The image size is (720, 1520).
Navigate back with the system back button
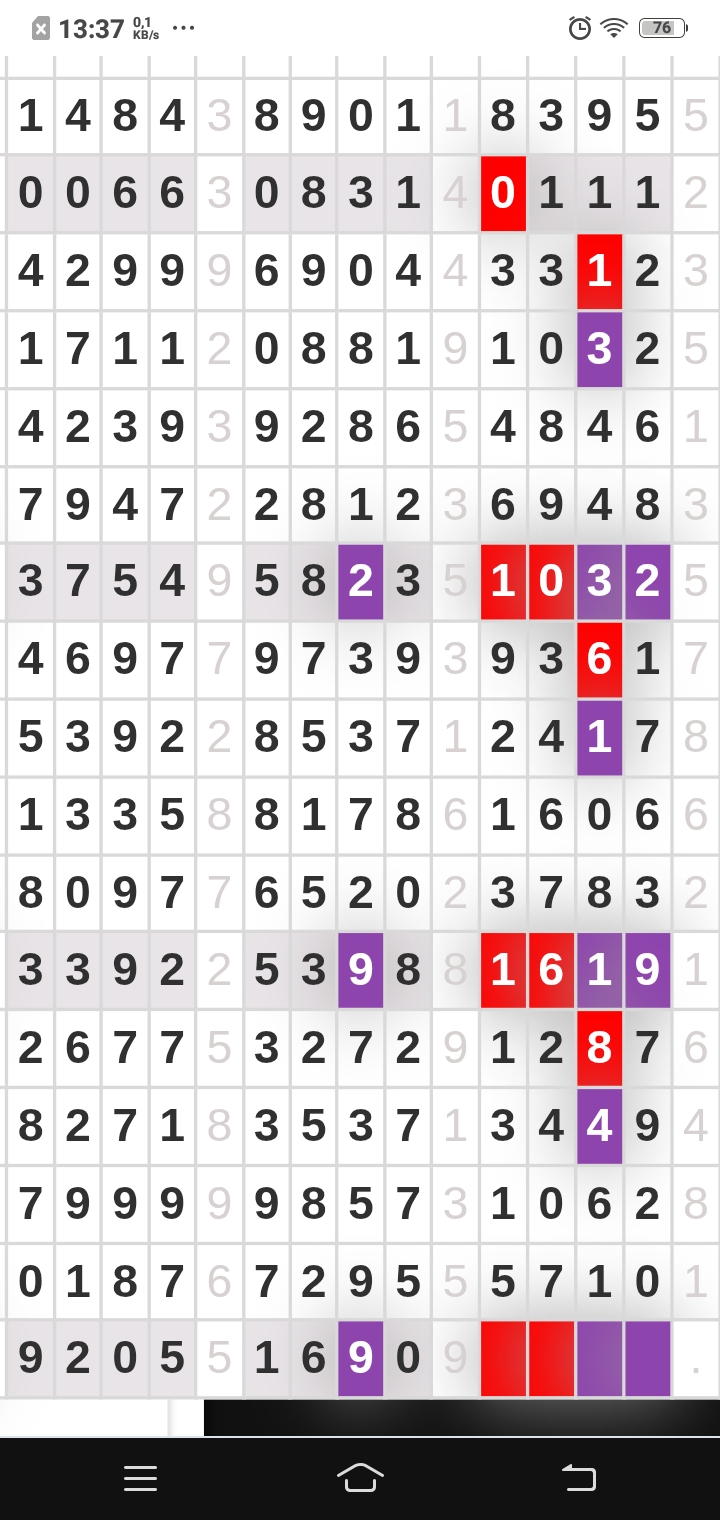[578, 1478]
